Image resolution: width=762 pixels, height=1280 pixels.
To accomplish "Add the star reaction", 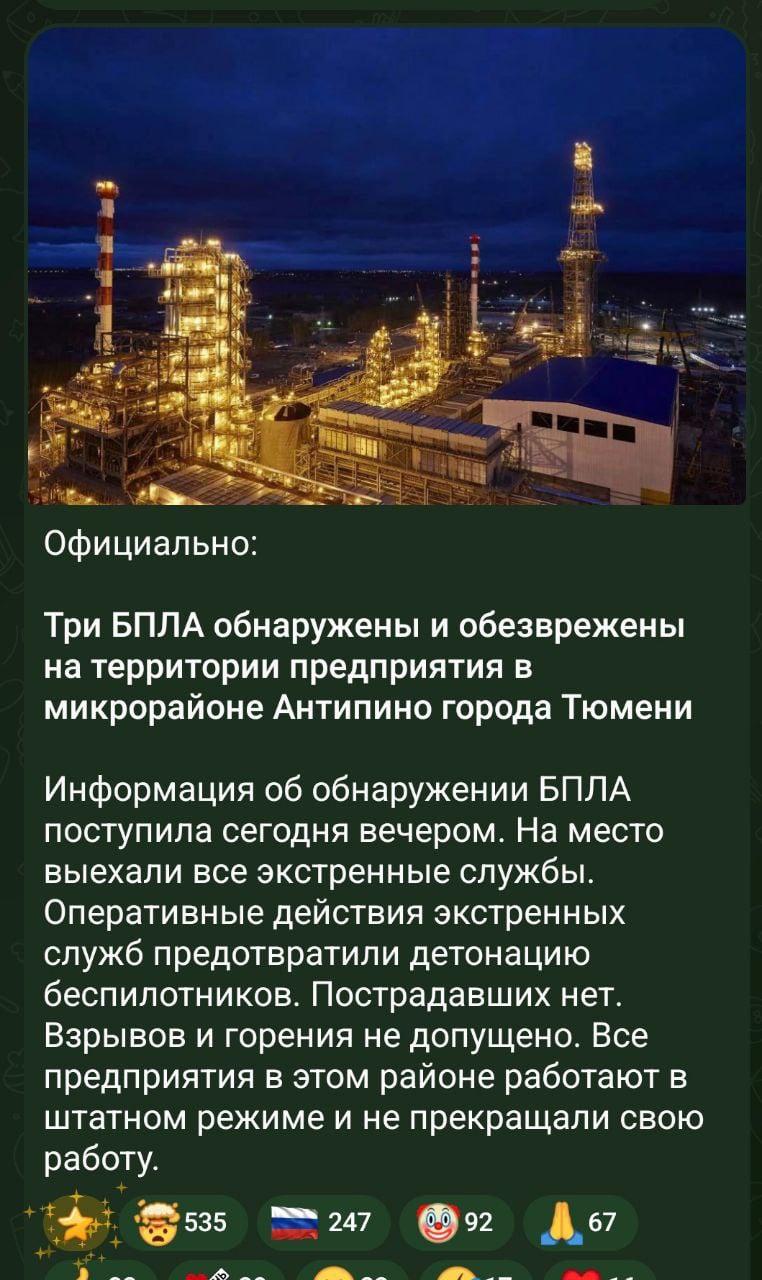I will 77,1222.
